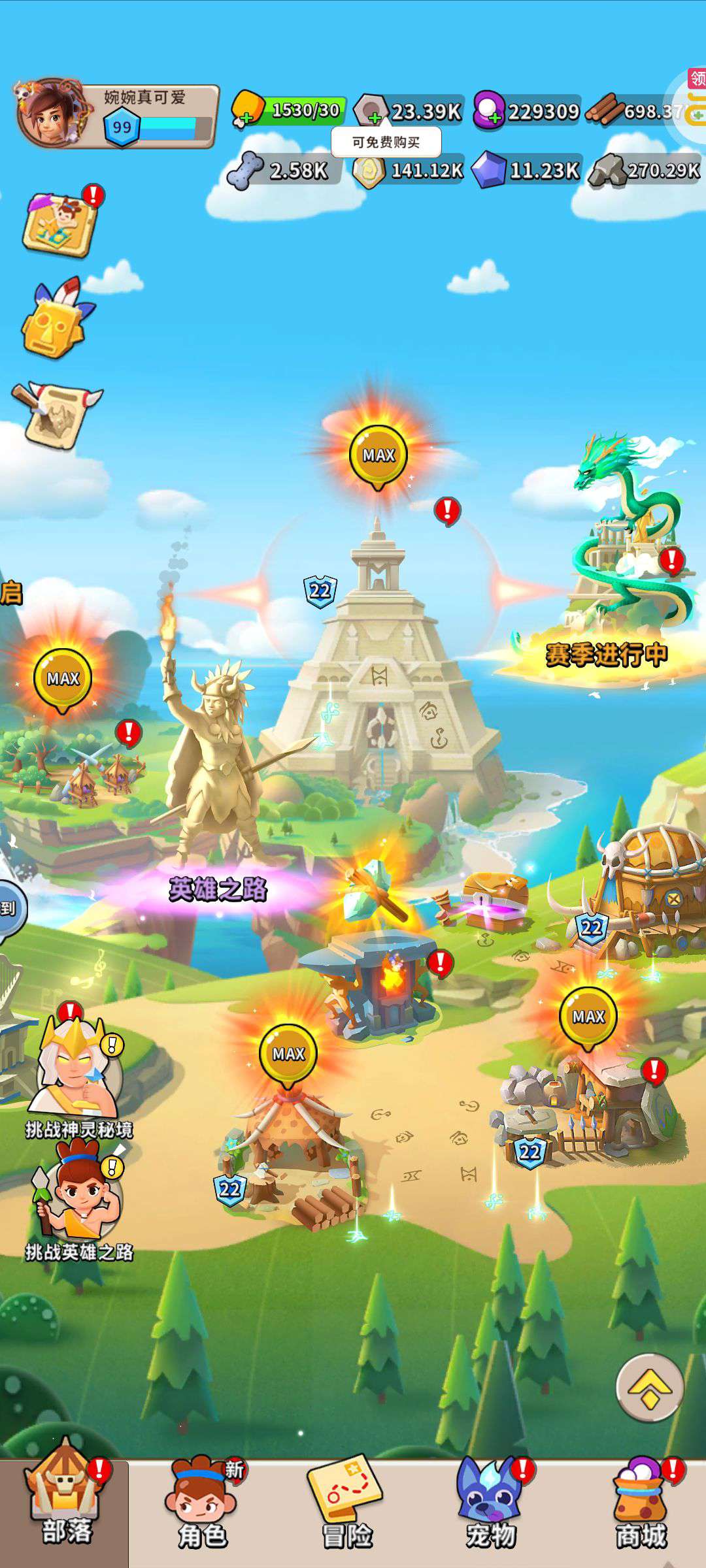
Task: Tap the yellow double-arrow upgrade button
Action: point(650,1386)
